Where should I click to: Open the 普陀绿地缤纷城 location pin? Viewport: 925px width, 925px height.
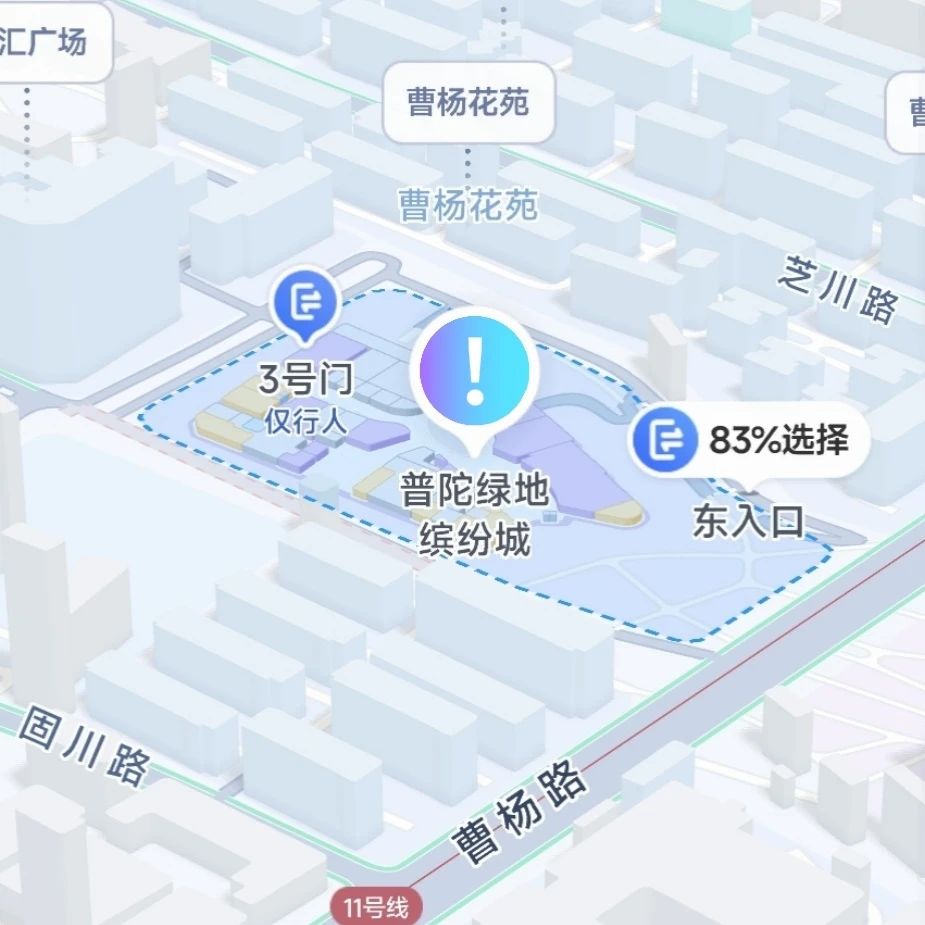pyautogui.click(x=477, y=372)
